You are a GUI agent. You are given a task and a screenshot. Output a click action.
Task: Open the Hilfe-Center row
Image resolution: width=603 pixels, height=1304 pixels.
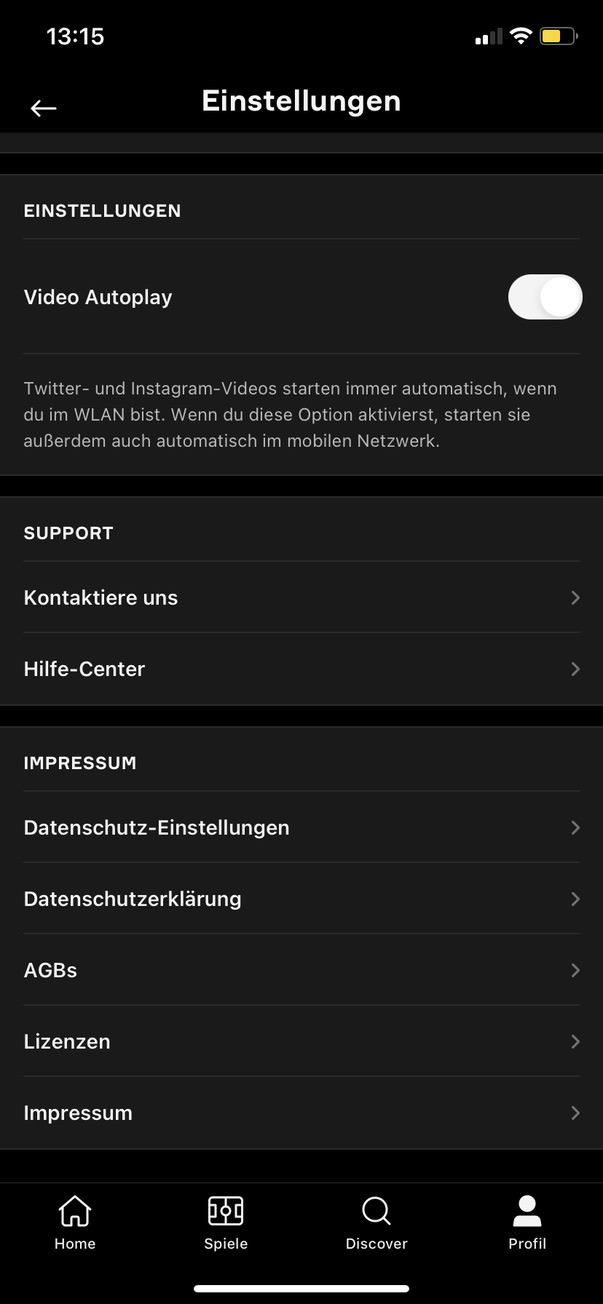(300, 669)
